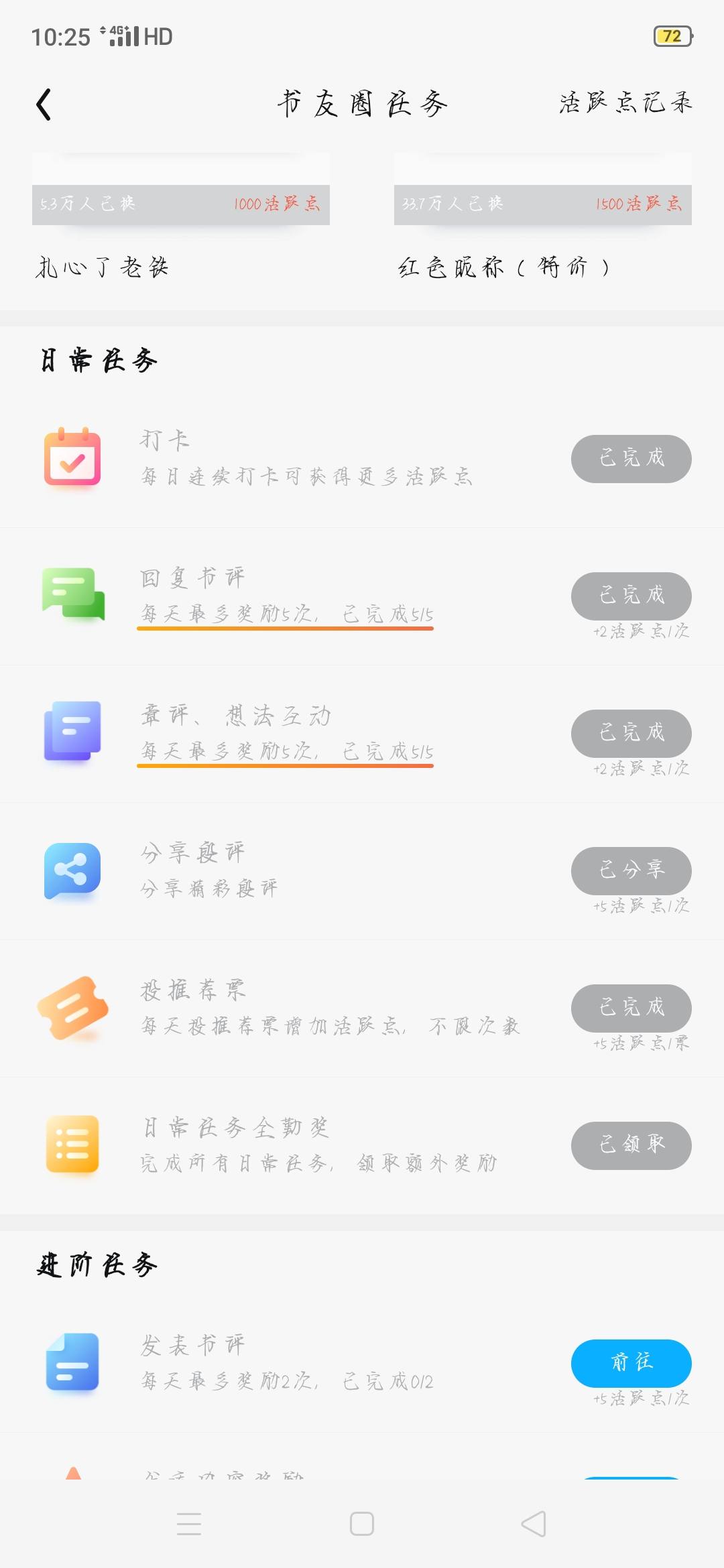Open 活跃点记录 history

(625, 103)
